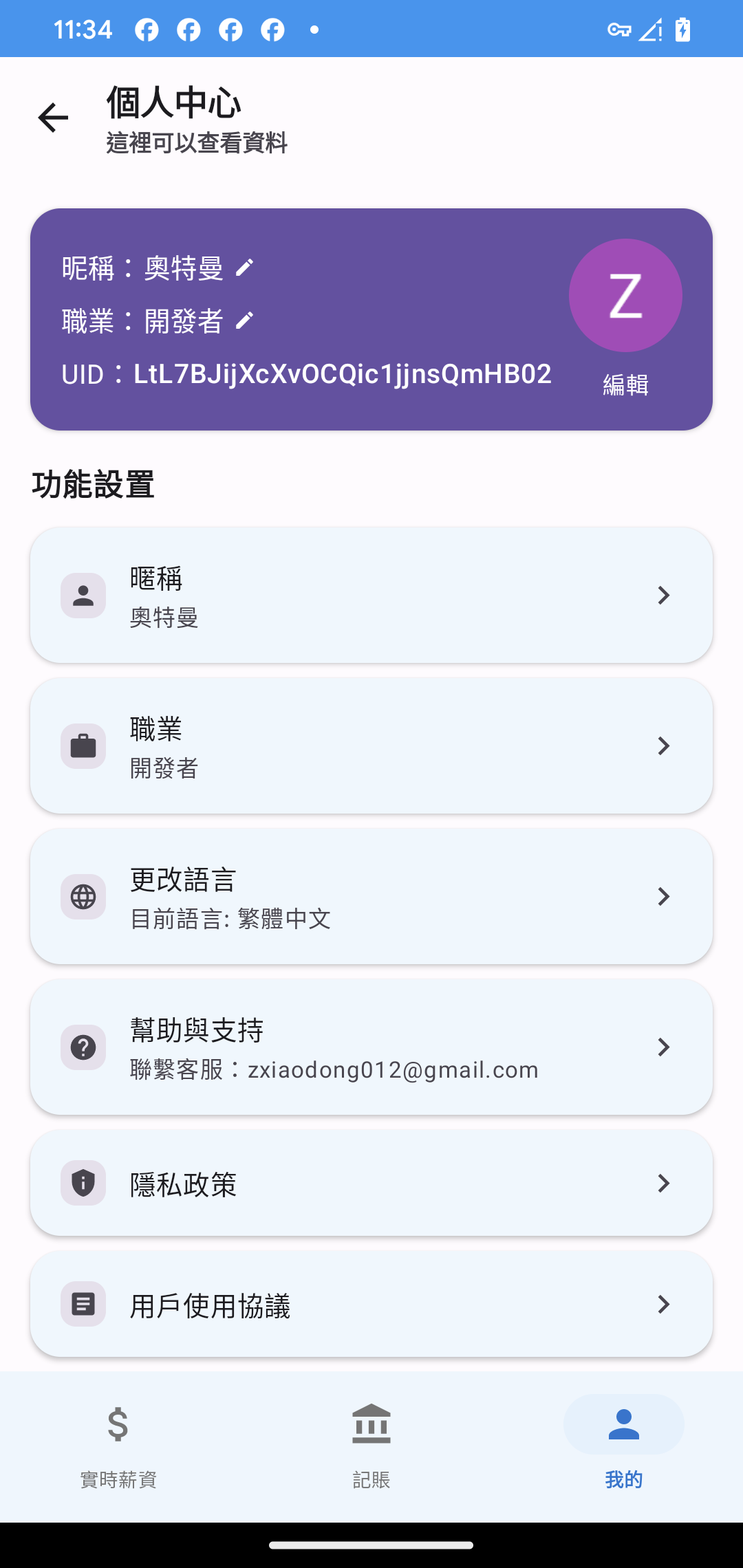Open the 職業 settings row
The image size is (743, 1568).
click(x=371, y=746)
